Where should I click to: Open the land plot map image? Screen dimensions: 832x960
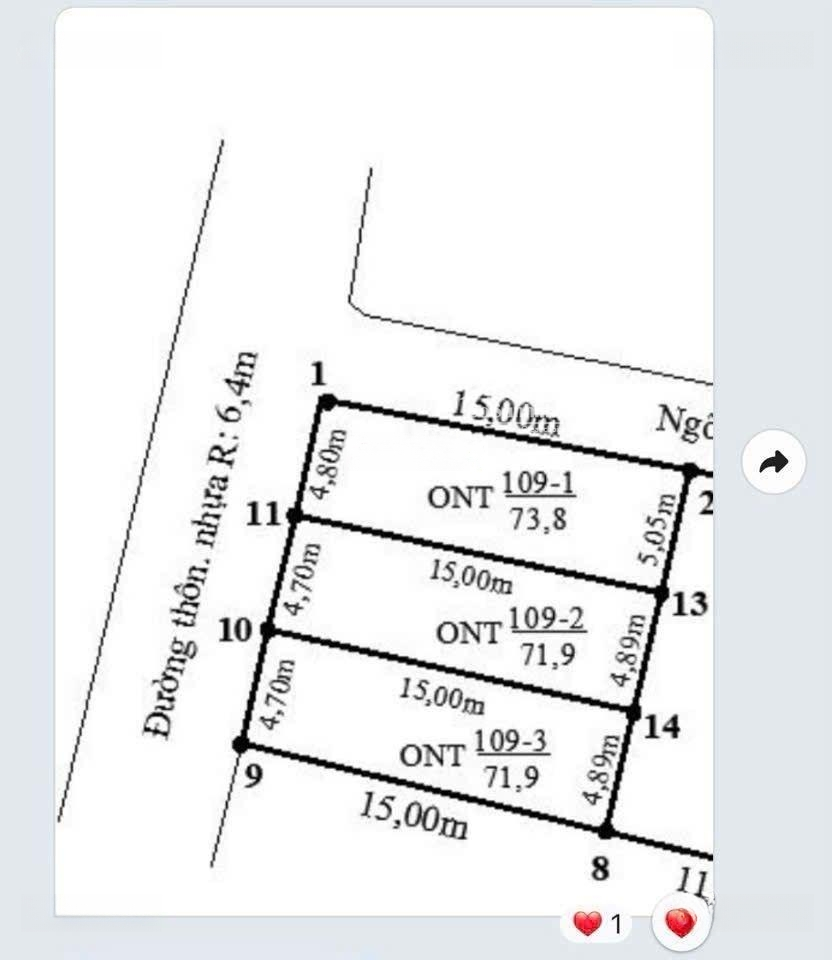[384, 460]
